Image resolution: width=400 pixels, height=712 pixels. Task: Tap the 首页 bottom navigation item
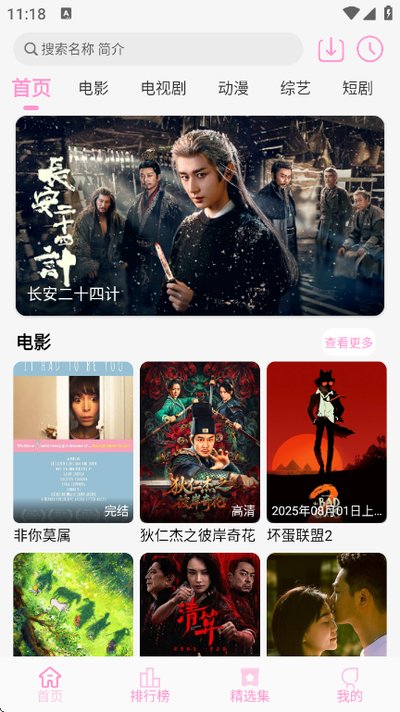click(x=50, y=685)
